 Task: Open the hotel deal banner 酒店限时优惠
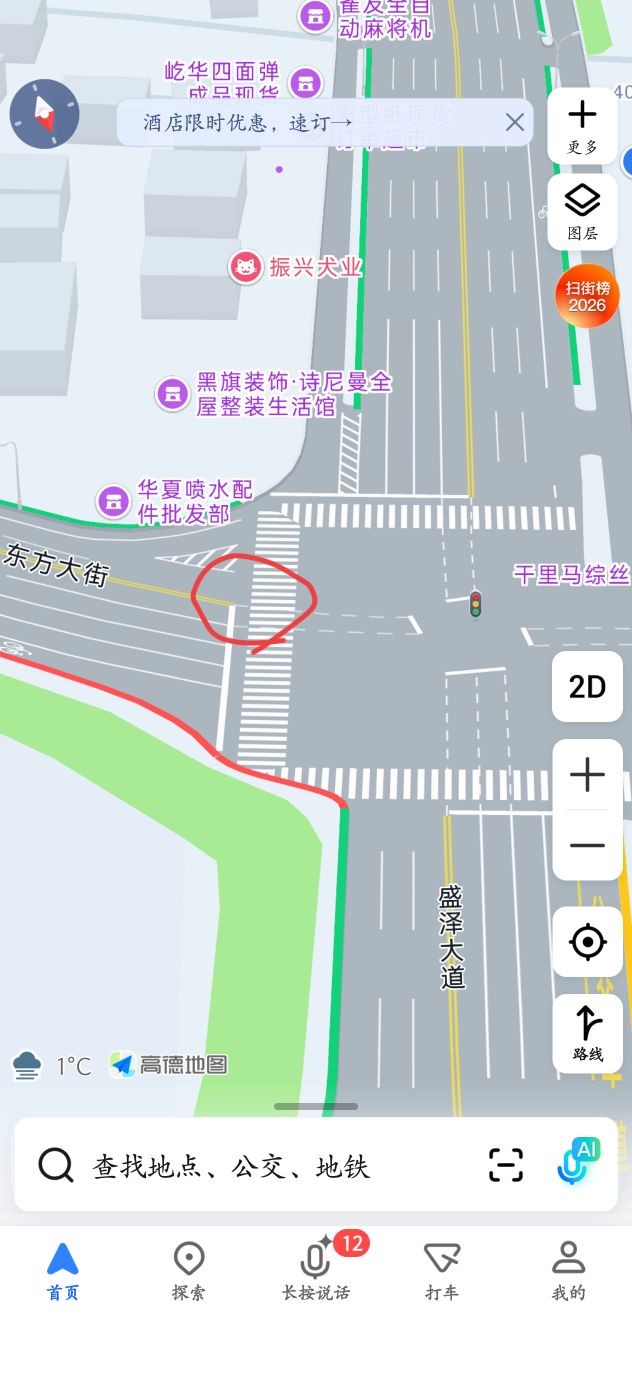(248, 123)
